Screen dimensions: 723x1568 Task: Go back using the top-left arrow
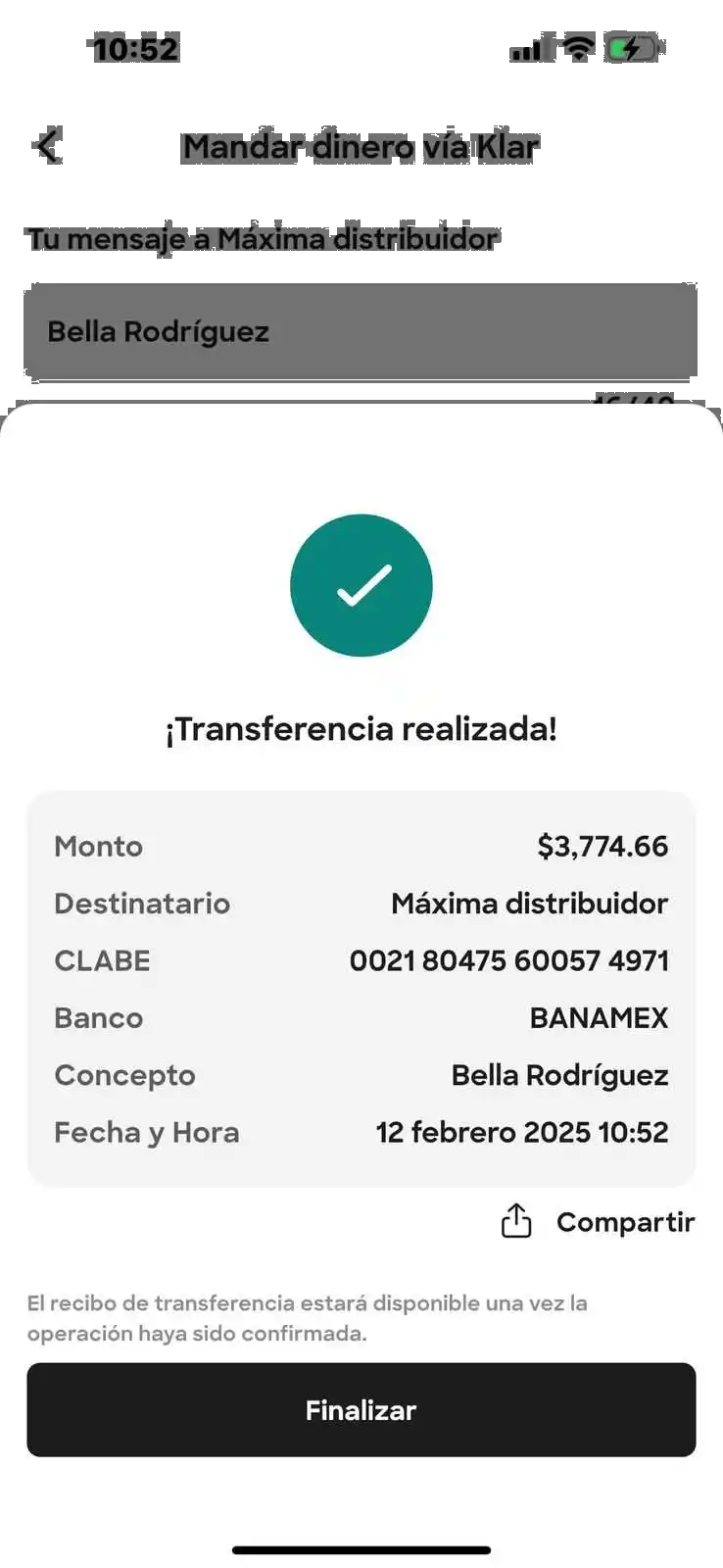pyautogui.click(x=47, y=146)
